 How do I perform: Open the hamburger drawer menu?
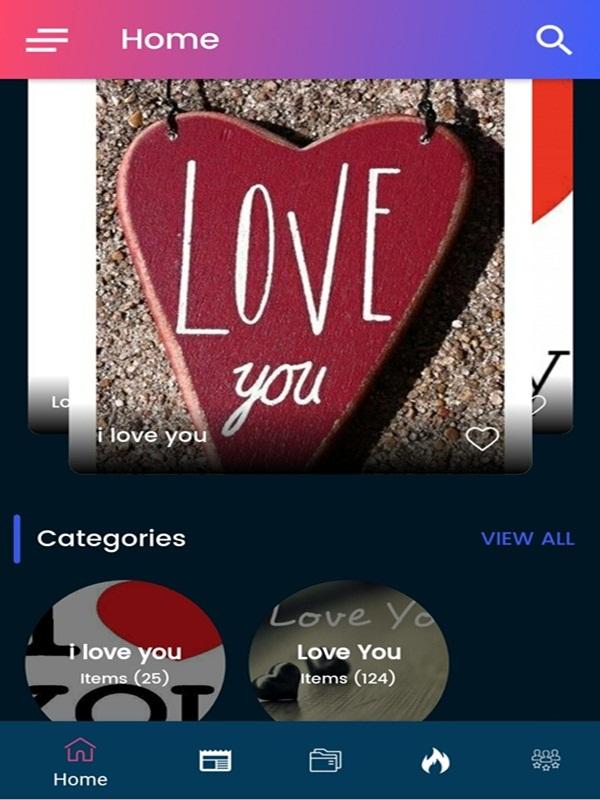[x=47, y=39]
